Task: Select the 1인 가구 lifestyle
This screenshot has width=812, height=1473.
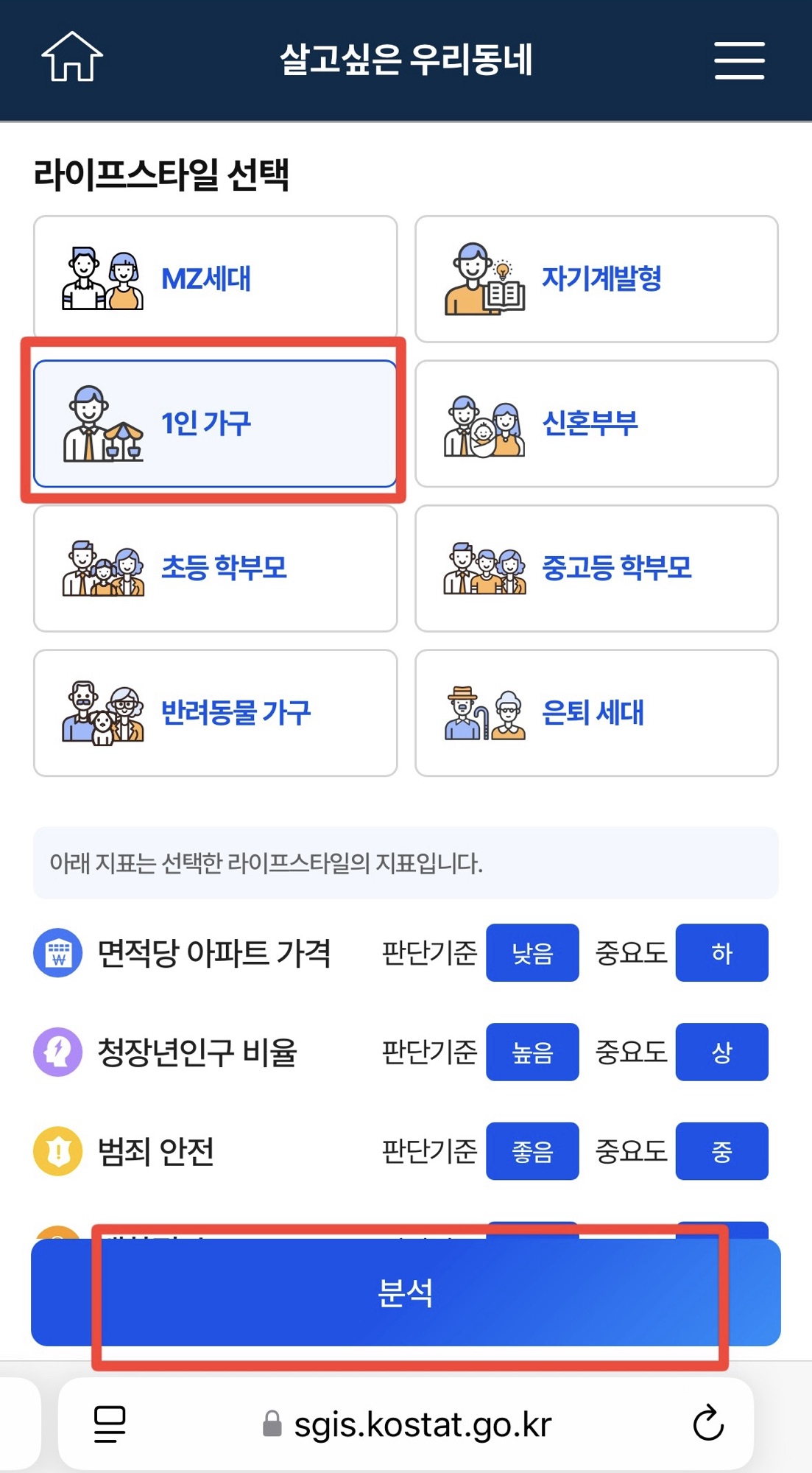Action: pyautogui.click(x=215, y=423)
